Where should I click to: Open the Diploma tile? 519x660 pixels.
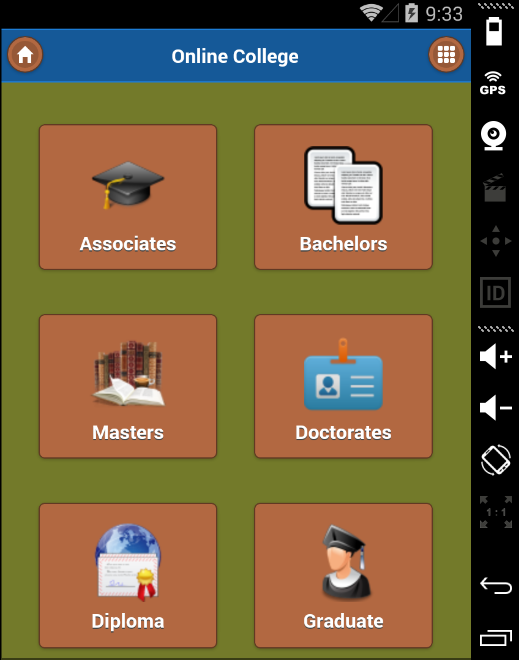(128, 575)
